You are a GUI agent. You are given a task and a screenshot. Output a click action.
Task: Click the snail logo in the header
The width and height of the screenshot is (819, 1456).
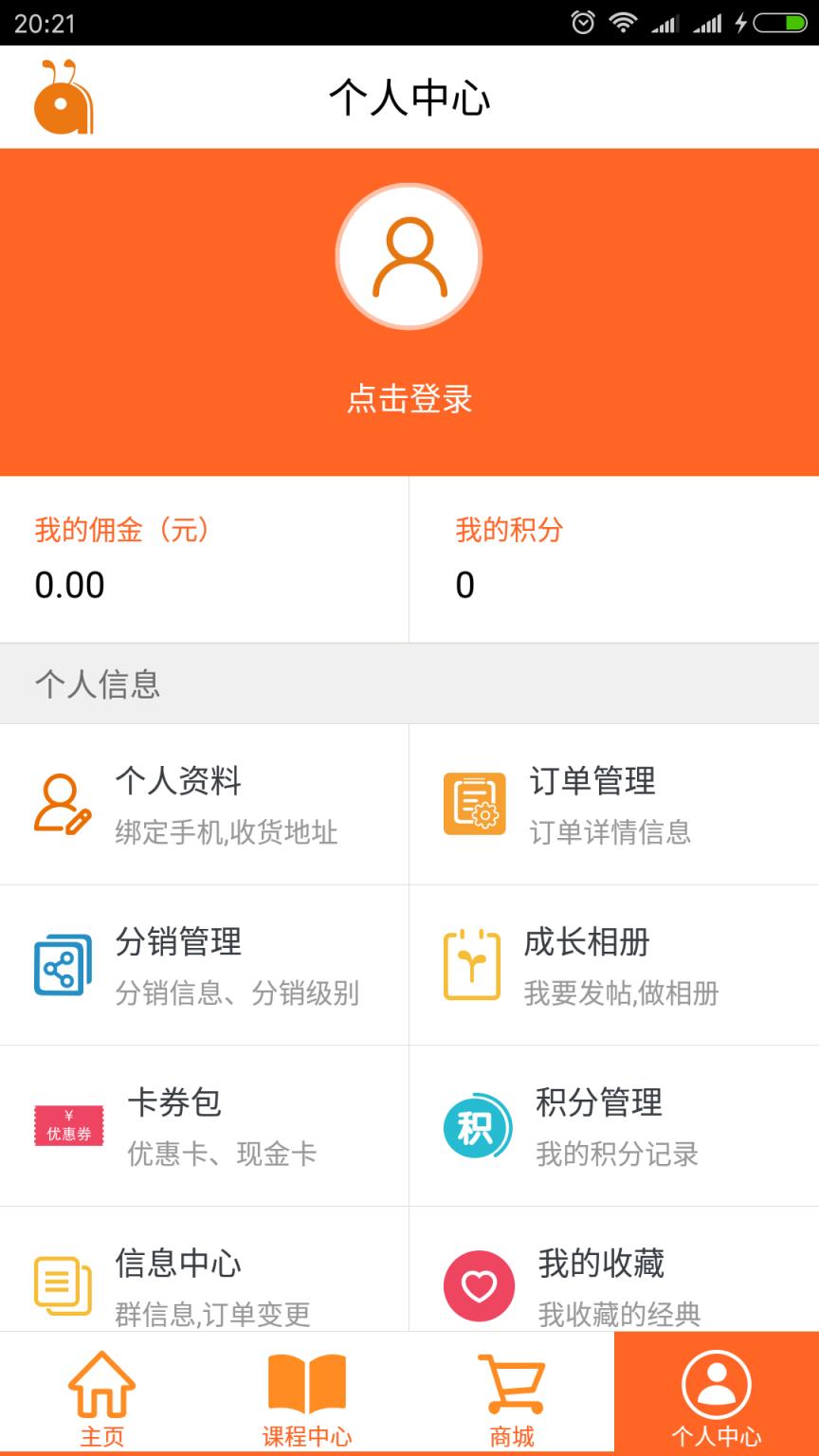63,96
